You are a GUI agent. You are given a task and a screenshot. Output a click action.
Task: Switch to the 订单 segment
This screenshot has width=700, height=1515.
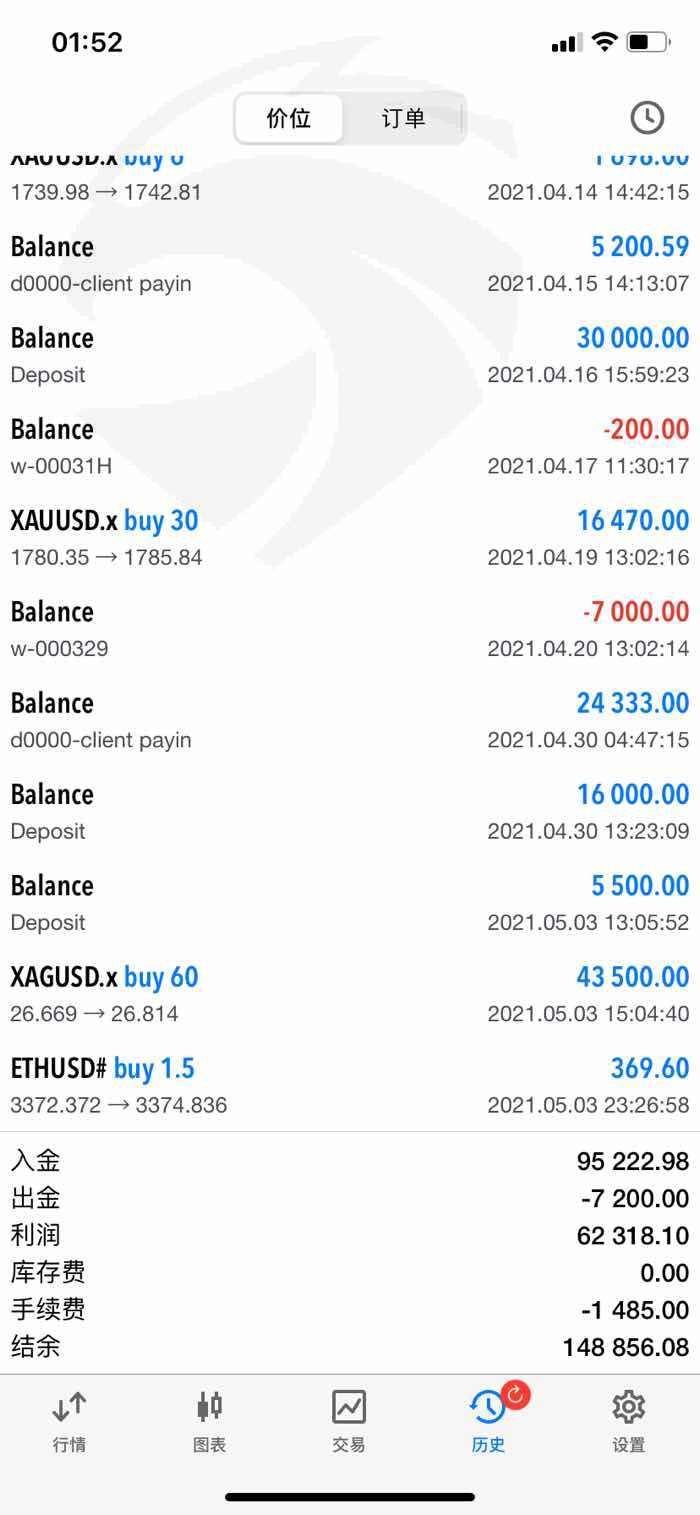pyautogui.click(x=403, y=119)
